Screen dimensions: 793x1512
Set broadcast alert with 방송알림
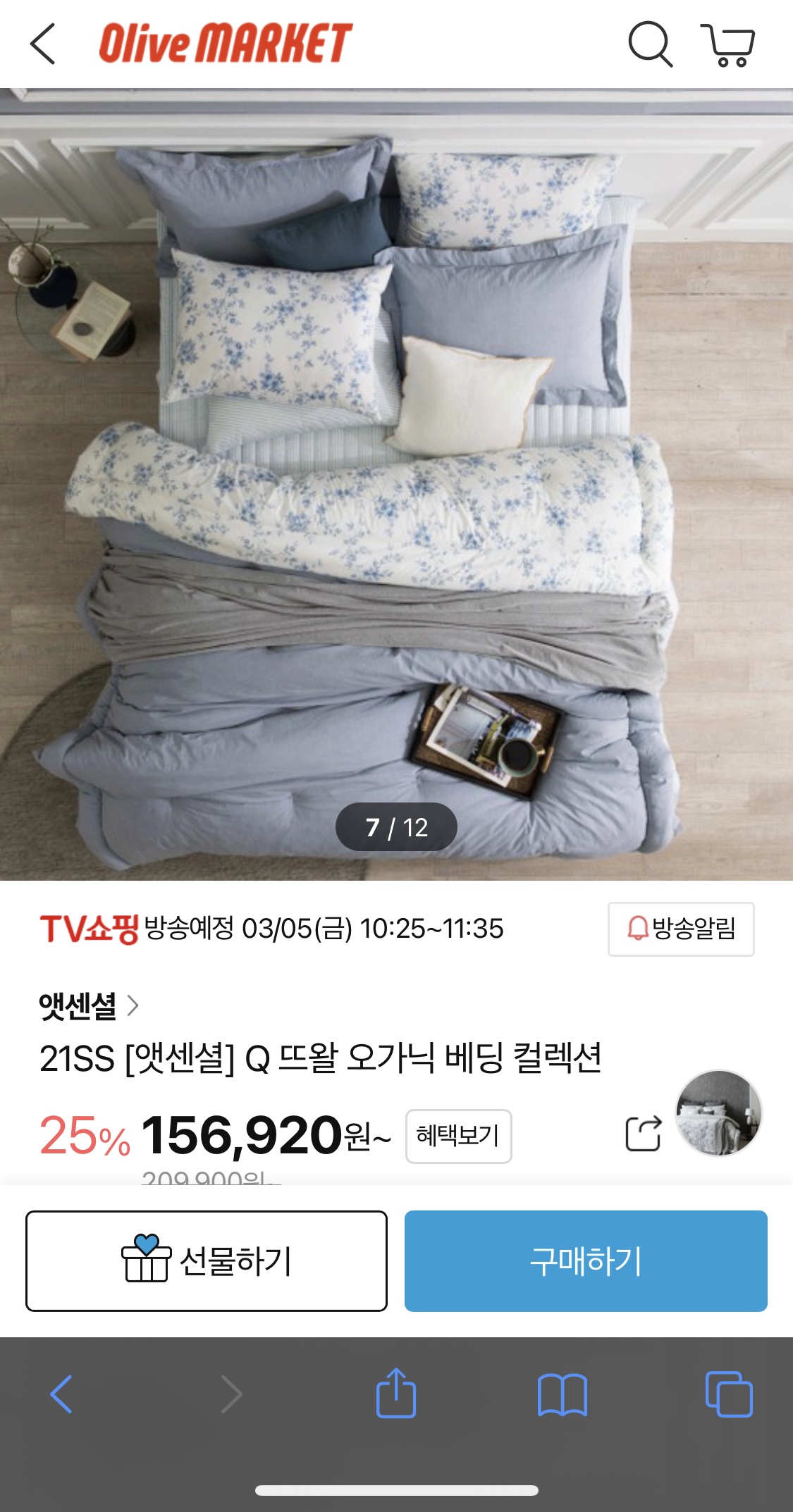(681, 929)
